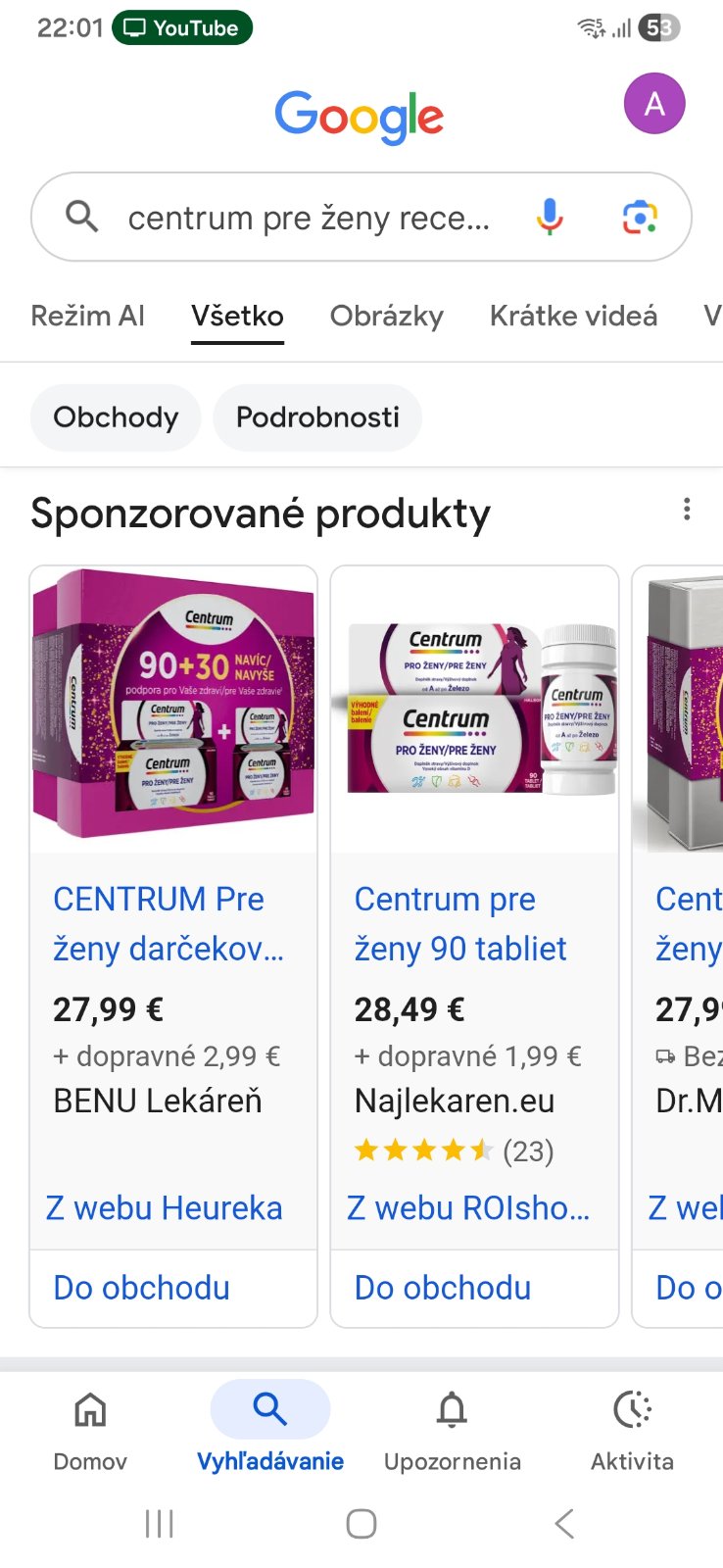
Task: Switch to the Krátke videá tab
Action: click(x=573, y=316)
